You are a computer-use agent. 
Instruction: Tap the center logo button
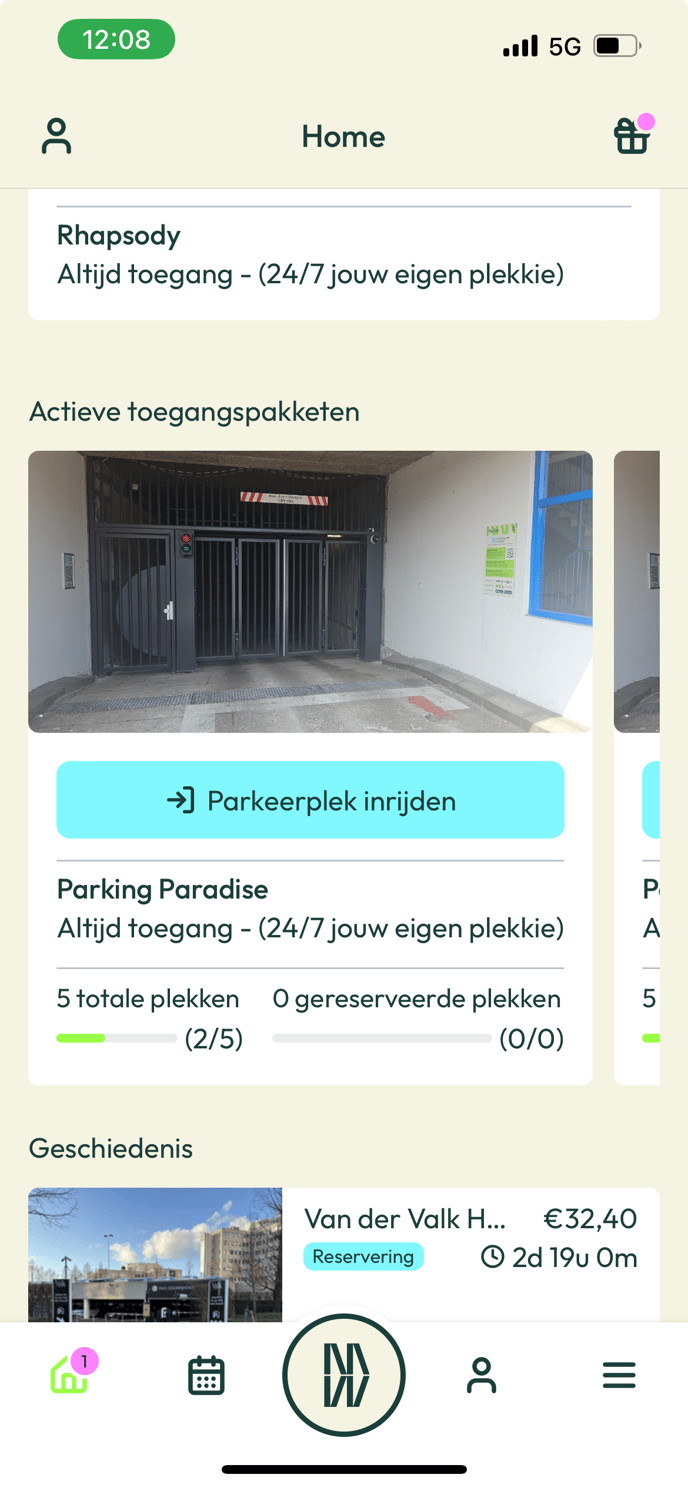coord(344,1376)
